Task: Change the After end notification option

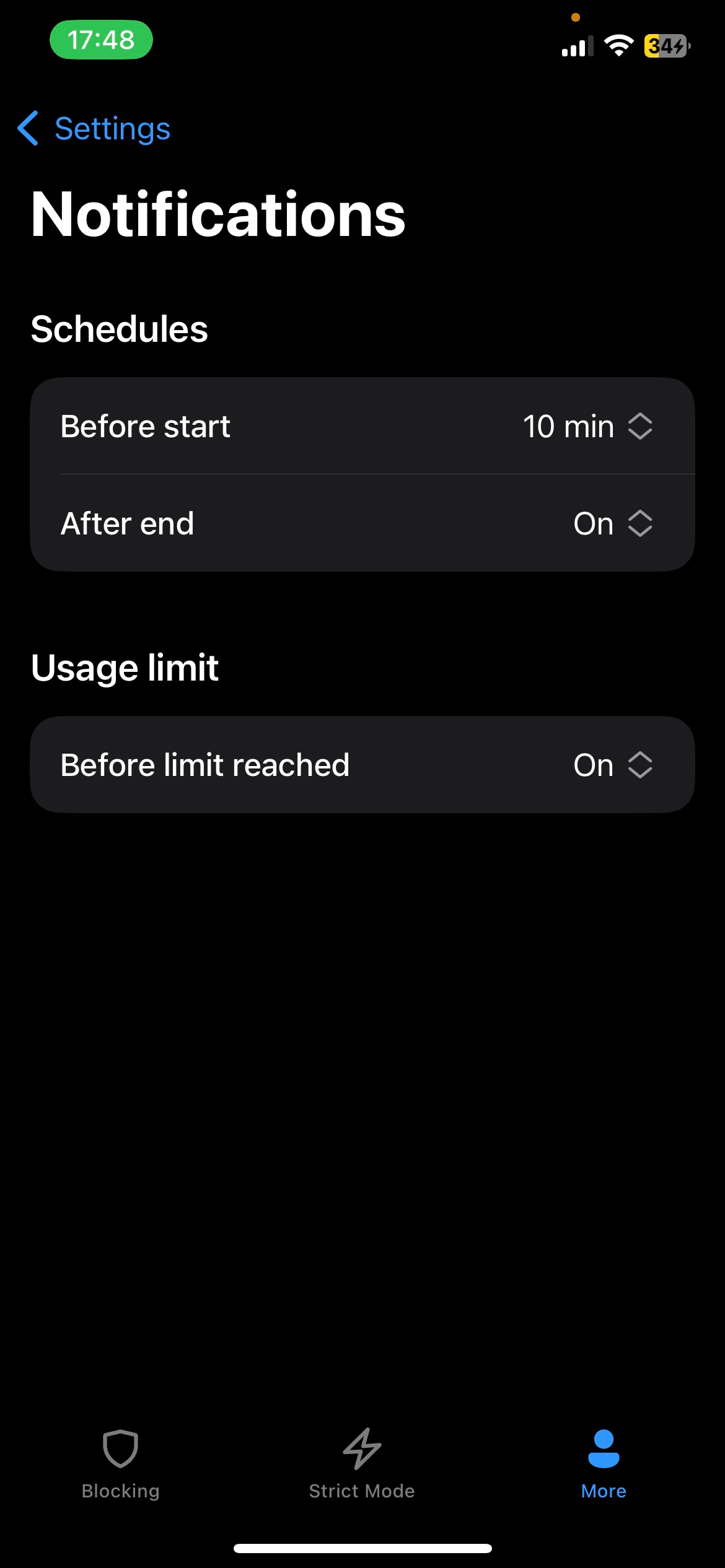Action: [x=612, y=524]
